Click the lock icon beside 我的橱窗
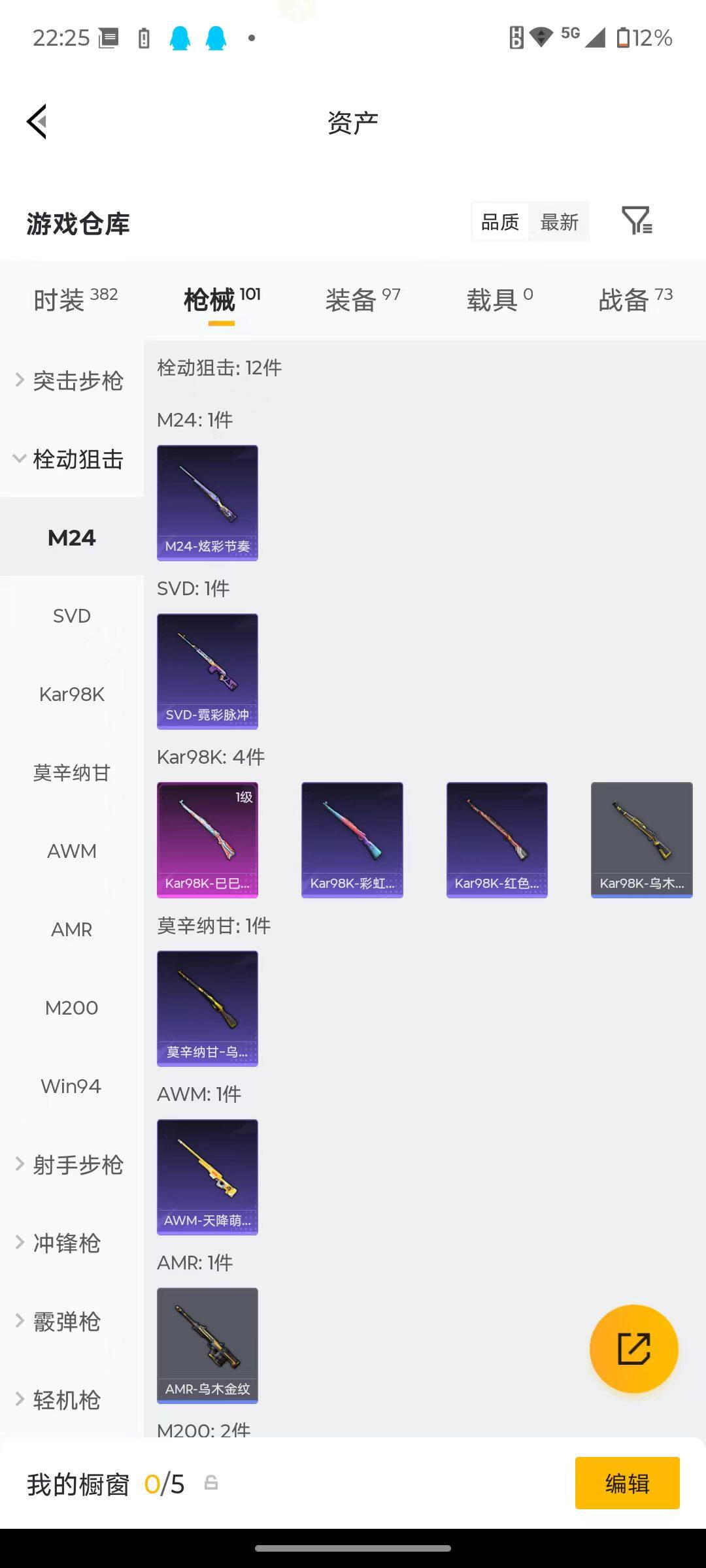The height and width of the screenshot is (1568, 706). coord(211,1483)
